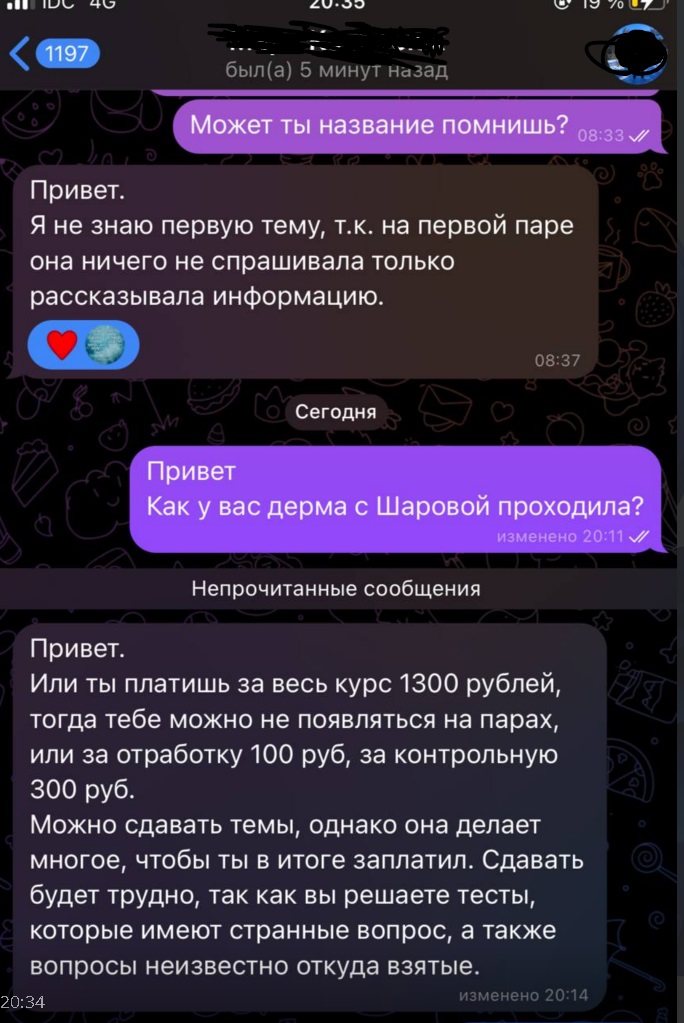
Task: Go back to the chat list showing 1197
Action: (55, 53)
